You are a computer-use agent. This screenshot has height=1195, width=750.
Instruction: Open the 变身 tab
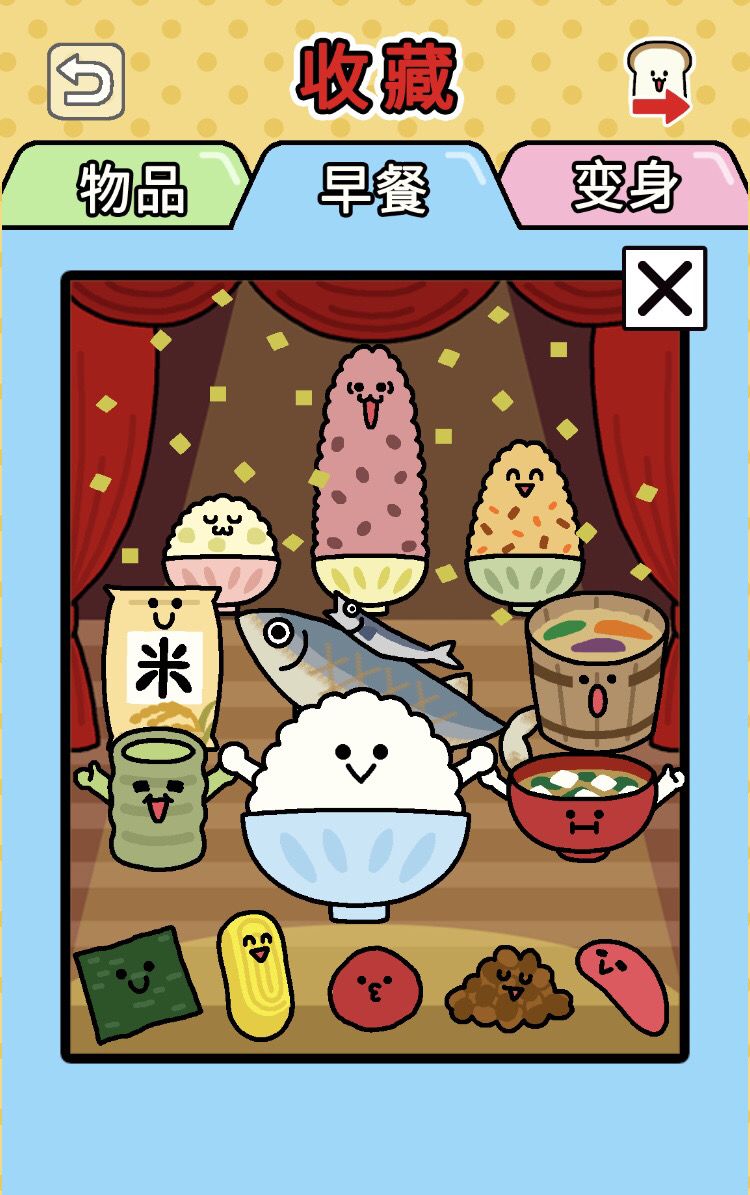tap(620, 185)
